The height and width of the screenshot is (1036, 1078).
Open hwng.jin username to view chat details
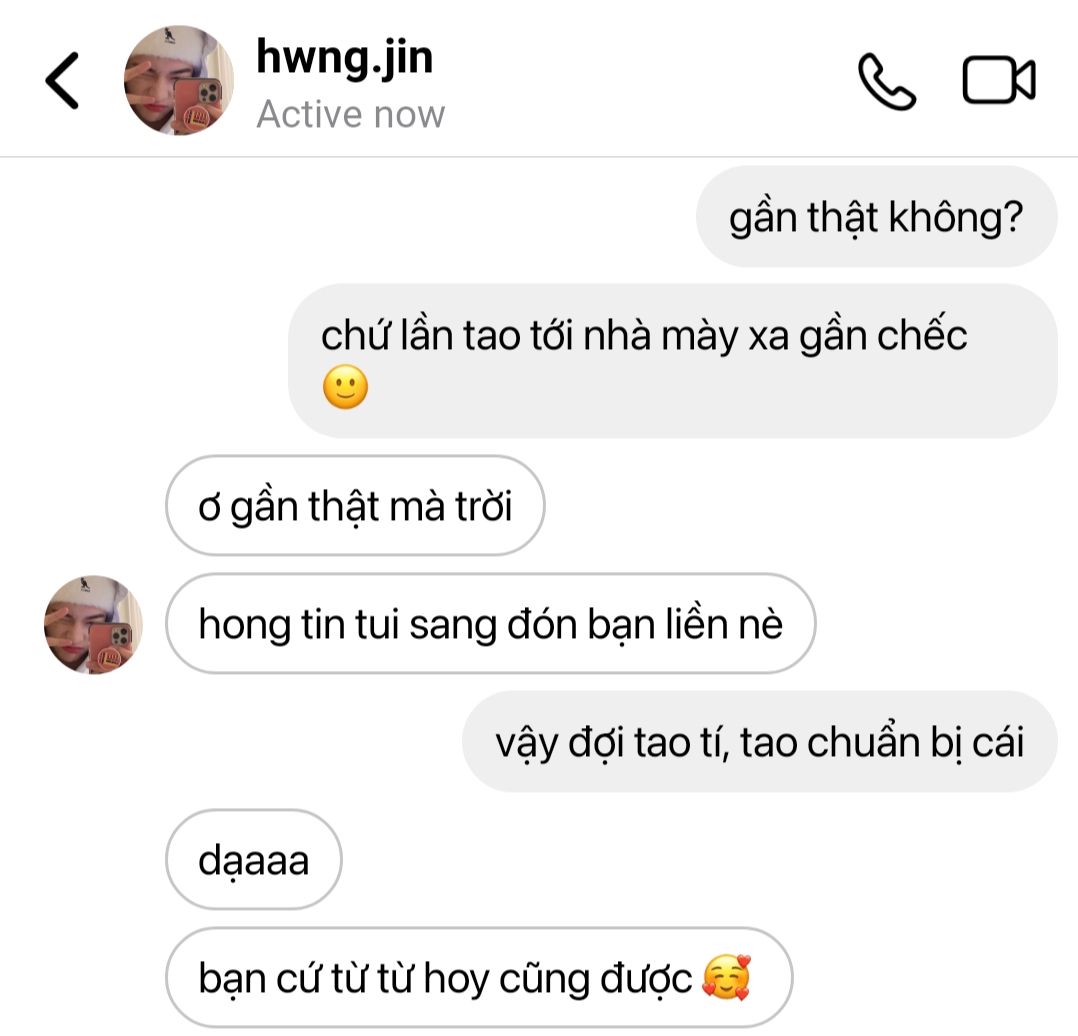click(x=344, y=58)
